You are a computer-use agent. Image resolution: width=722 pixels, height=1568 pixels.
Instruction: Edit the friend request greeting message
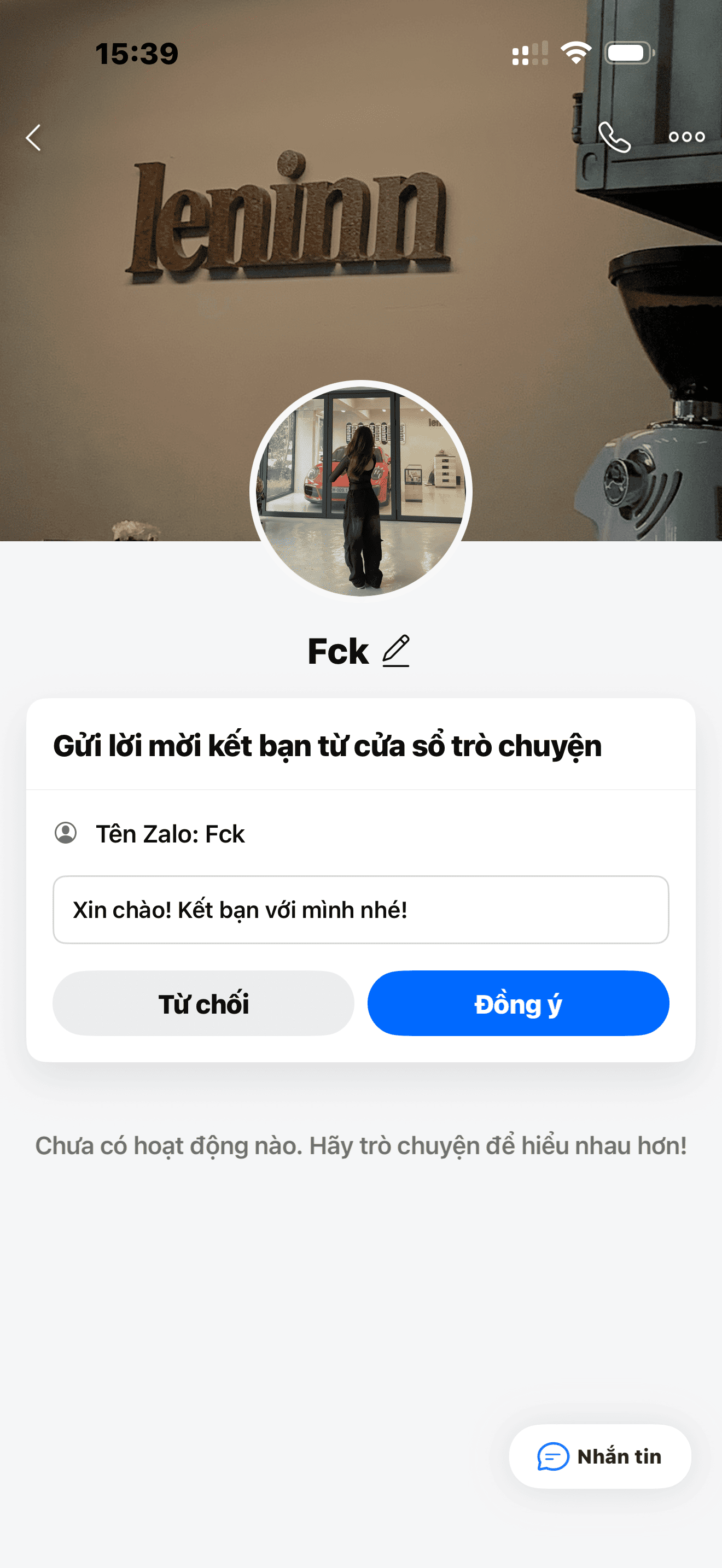pos(360,909)
